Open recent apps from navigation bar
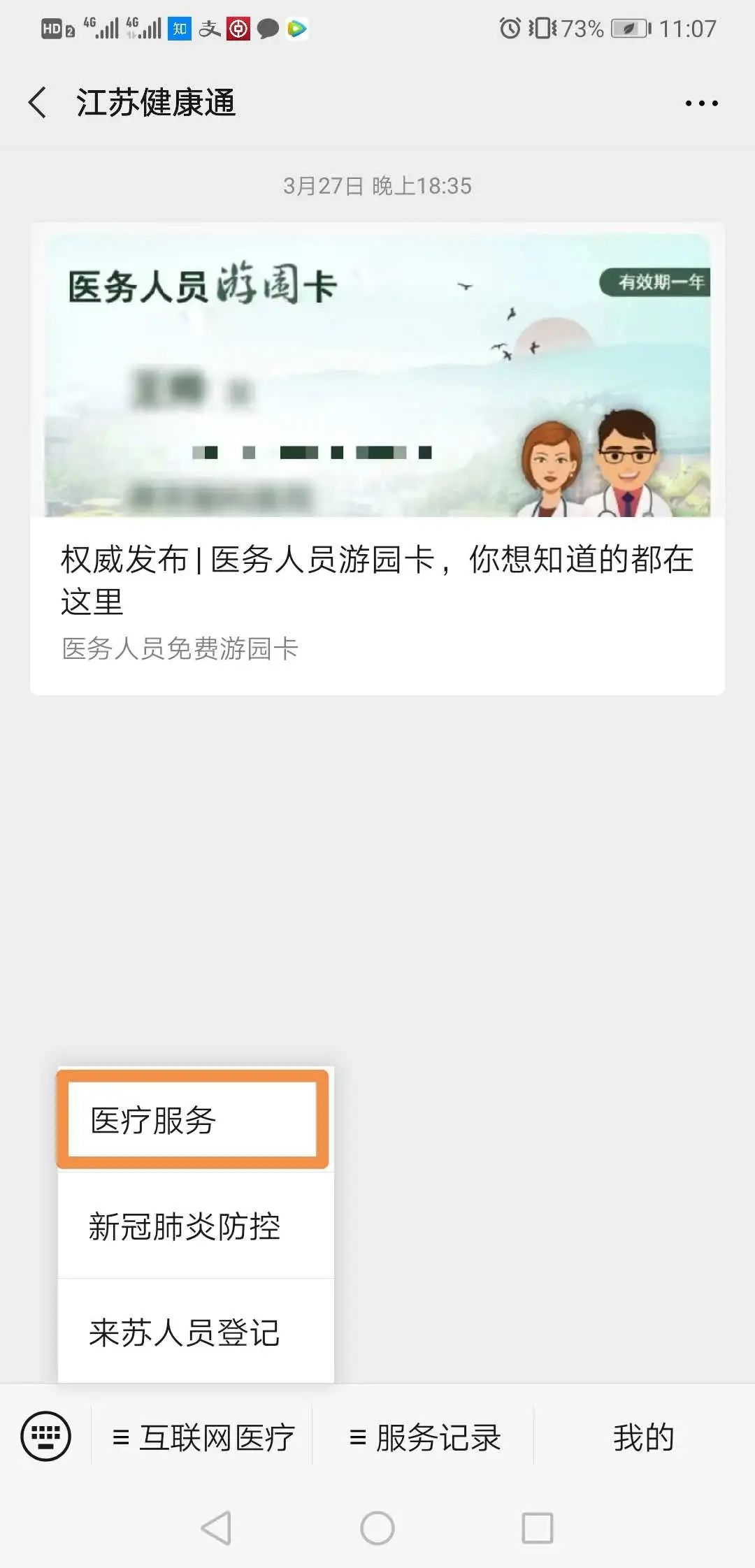The width and height of the screenshot is (755, 1568). point(538,1528)
